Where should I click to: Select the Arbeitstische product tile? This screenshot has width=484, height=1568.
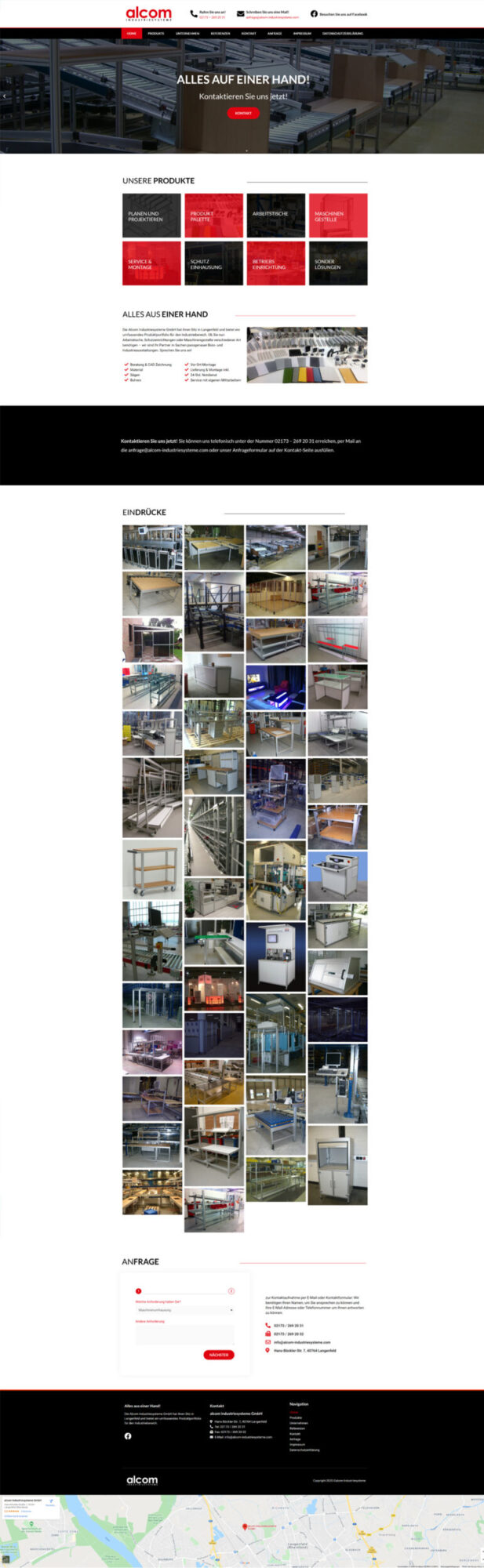pyautogui.click(x=275, y=216)
